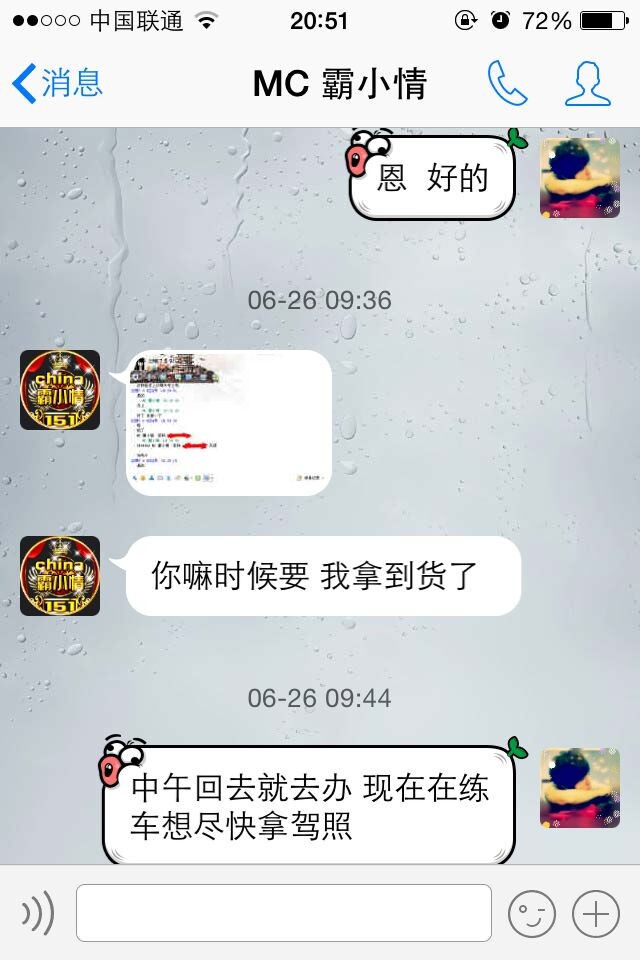Screen dimensions: 640x960
Task: Open the screenshot image sent in chat
Action: point(229,422)
